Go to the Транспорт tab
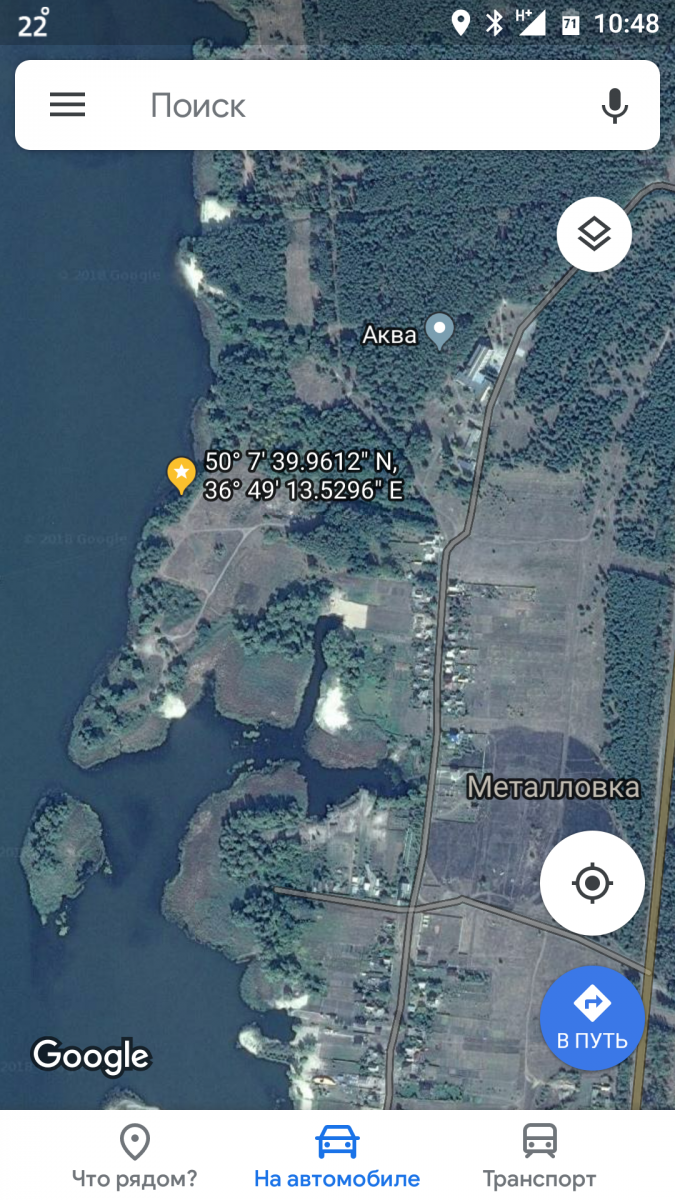675x1200 pixels. 539,1154
